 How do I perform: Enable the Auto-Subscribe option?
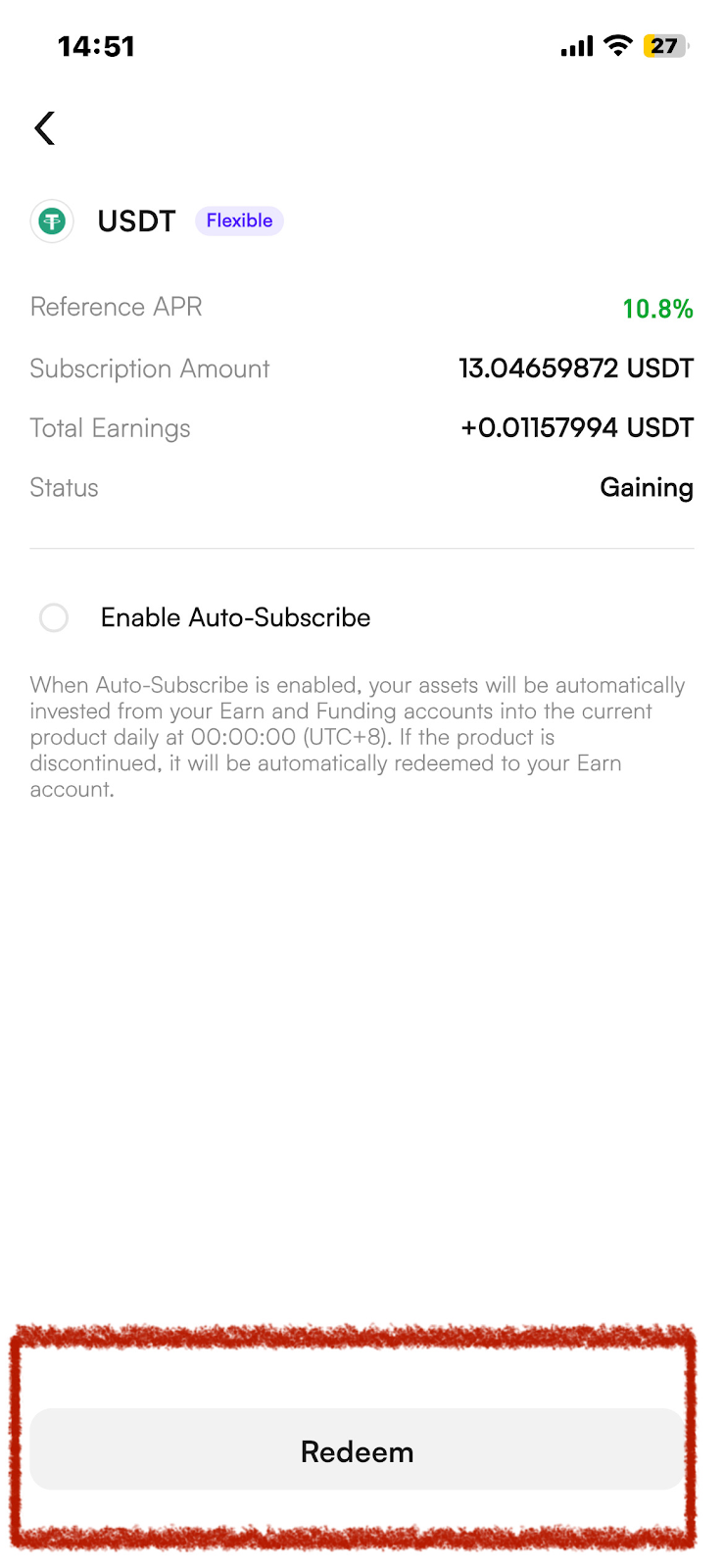pos(54,617)
